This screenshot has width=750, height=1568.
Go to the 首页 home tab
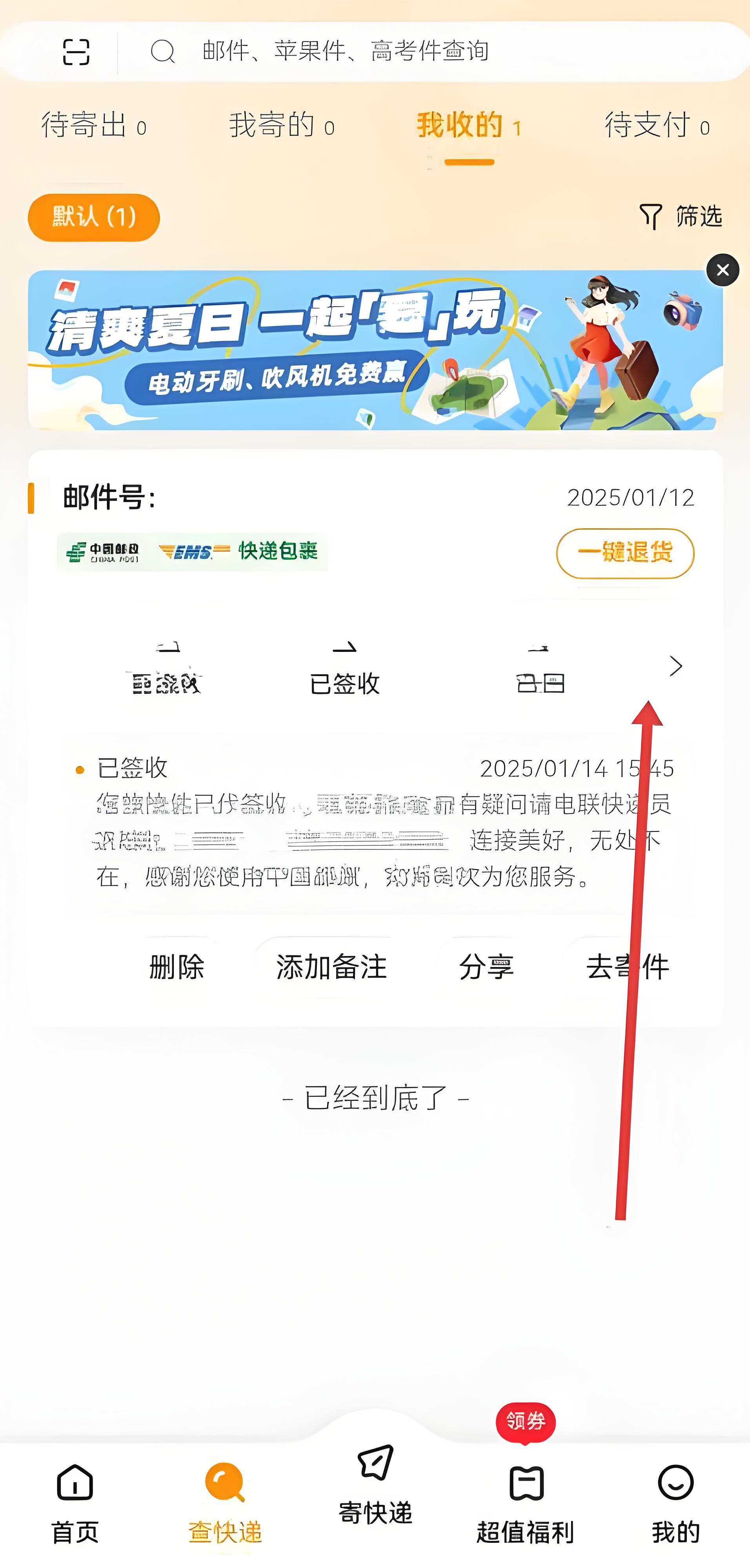75,1503
